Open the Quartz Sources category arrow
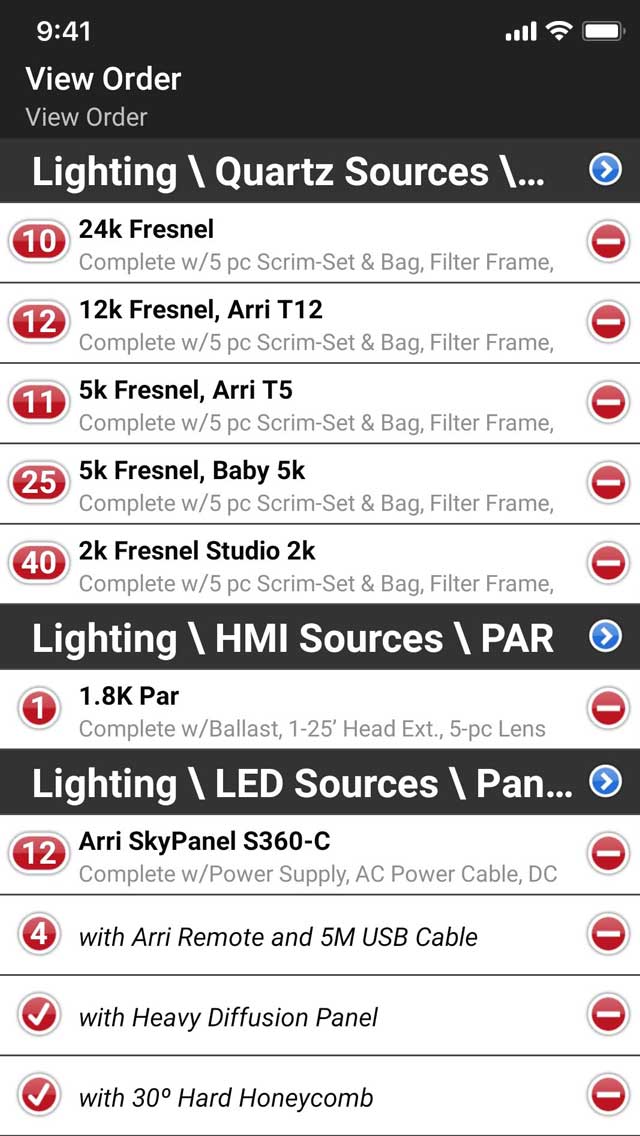This screenshot has width=640, height=1136. (605, 170)
